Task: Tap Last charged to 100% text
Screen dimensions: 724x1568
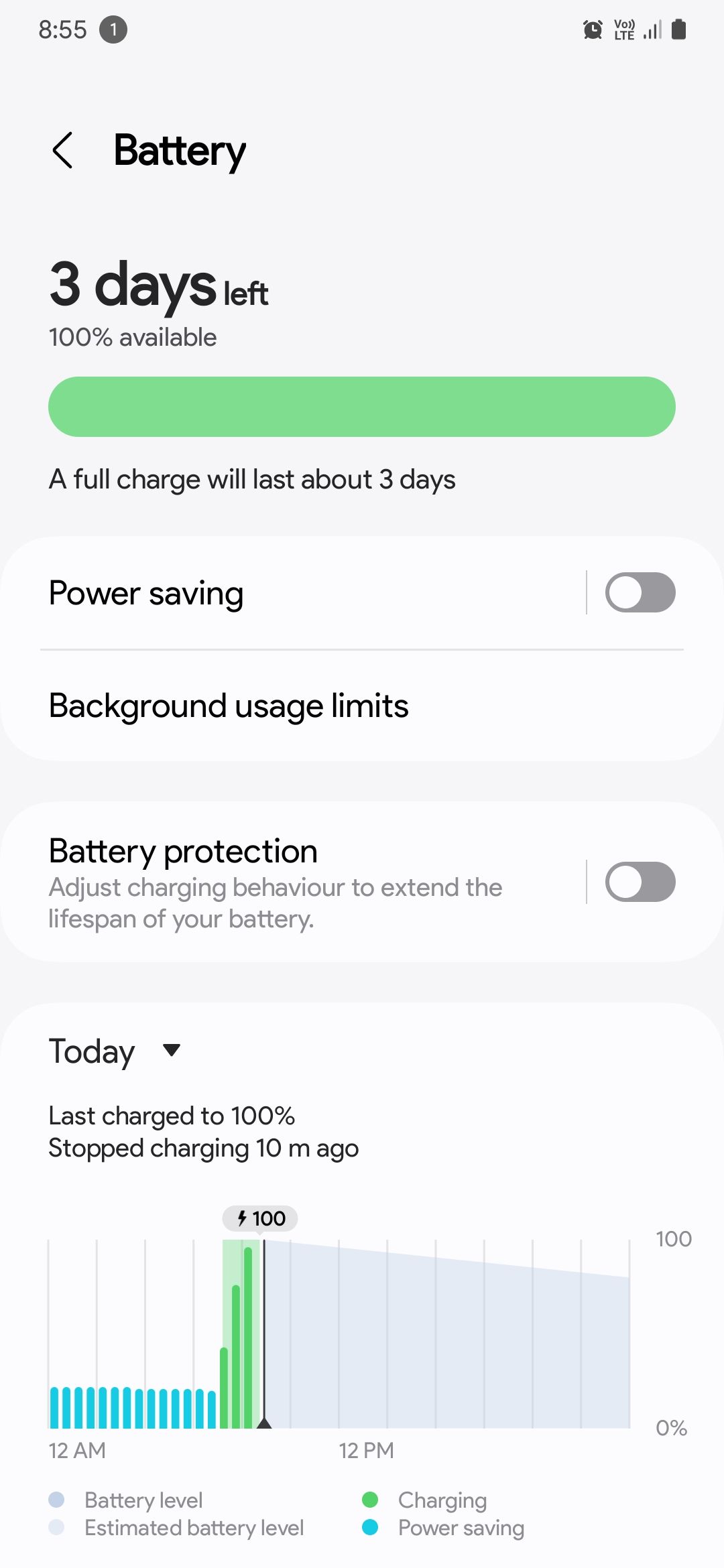Action: click(x=172, y=1115)
